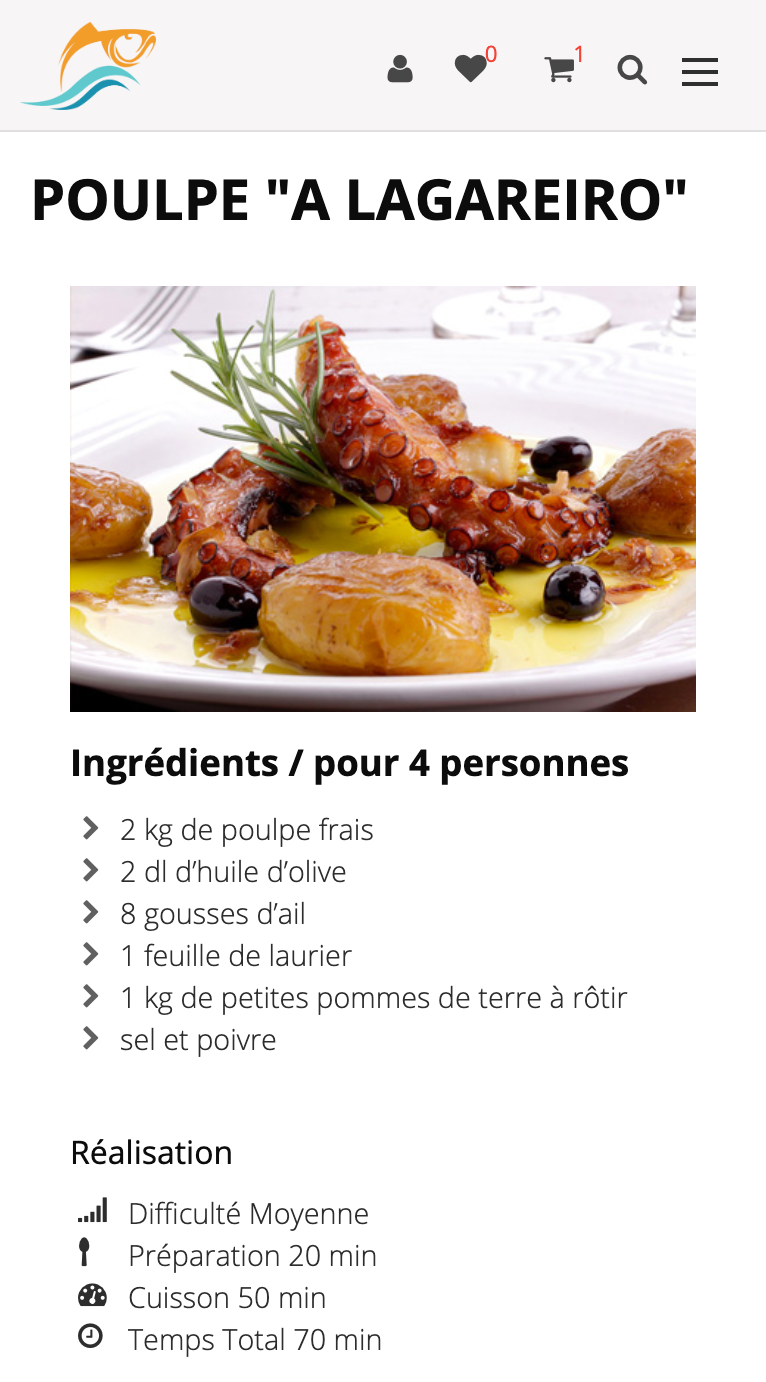
Task: Click the cart item count badge
Action: 580,55
